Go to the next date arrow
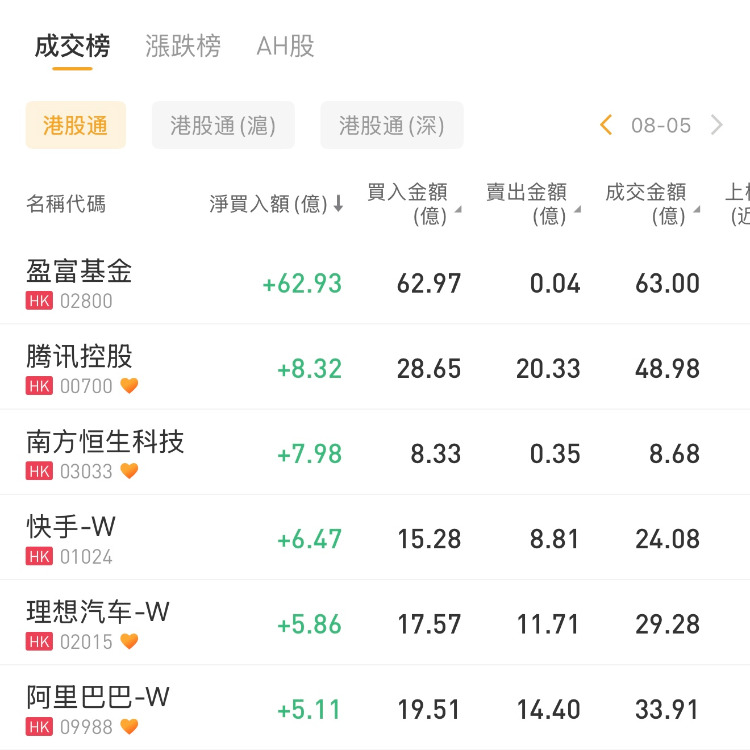The image size is (750, 750). (x=716, y=125)
